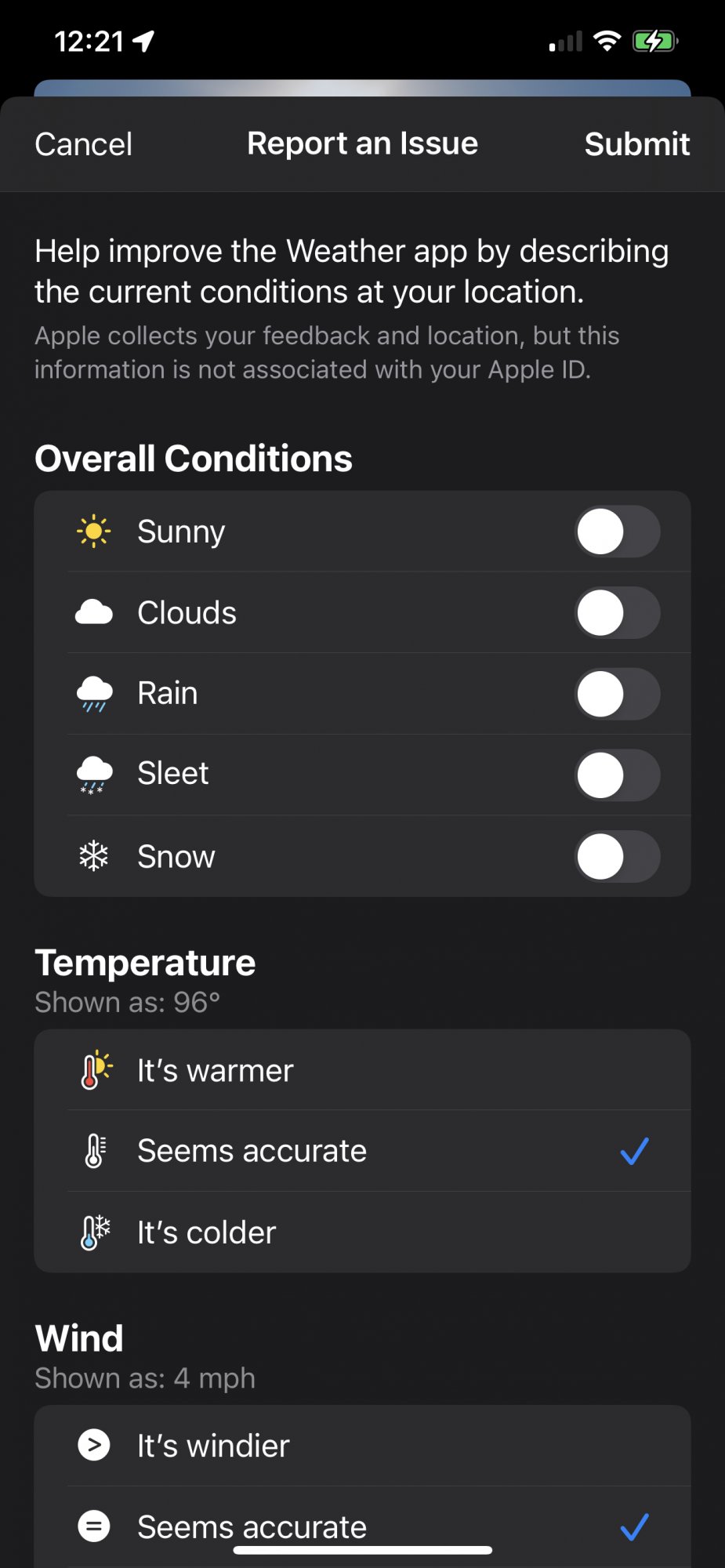Image resolution: width=725 pixels, height=1568 pixels.
Task: Enable the Snow toggle
Action: [617, 856]
